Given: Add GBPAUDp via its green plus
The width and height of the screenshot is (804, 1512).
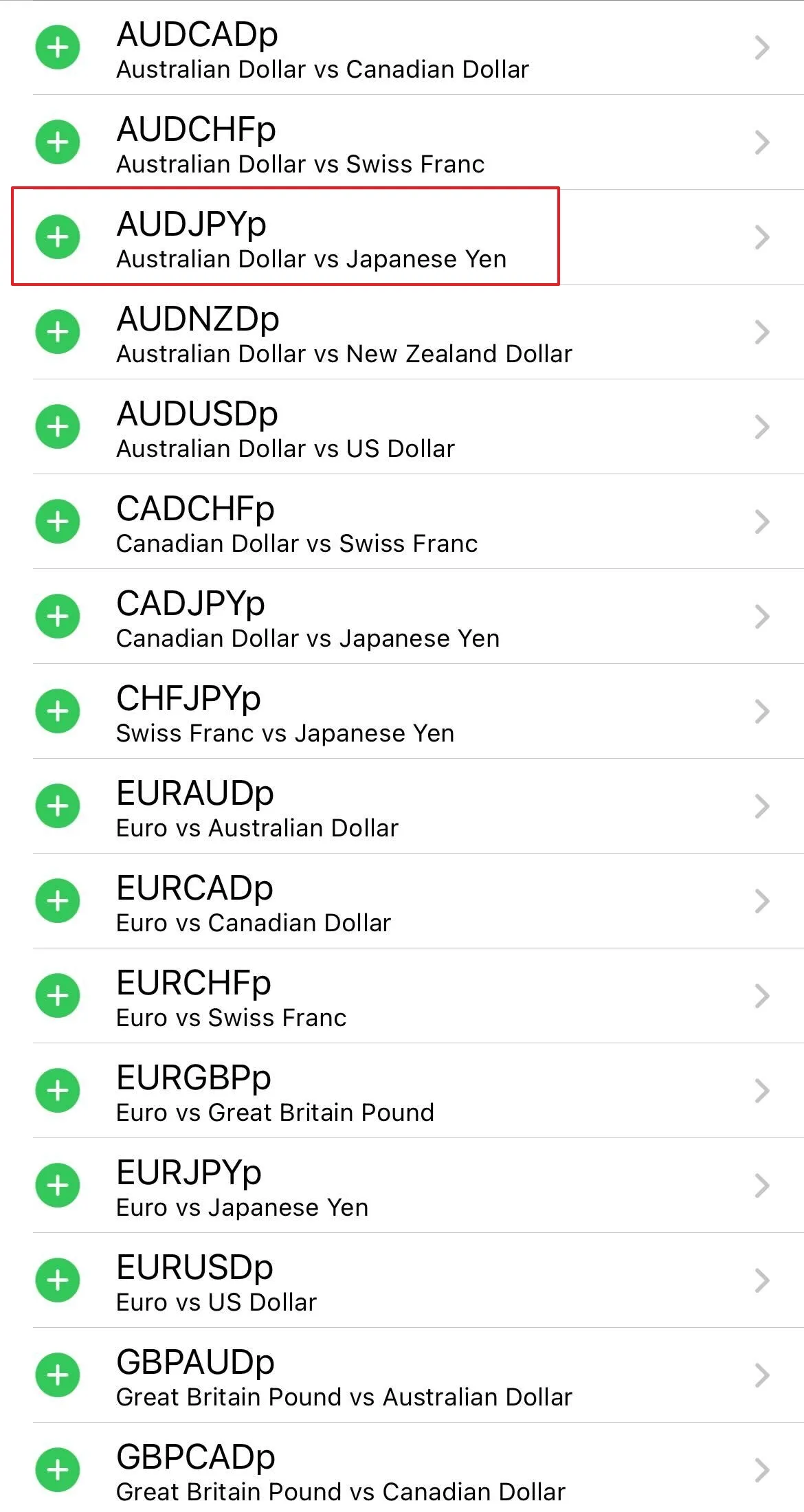Looking at the screenshot, I should [58, 1375].
